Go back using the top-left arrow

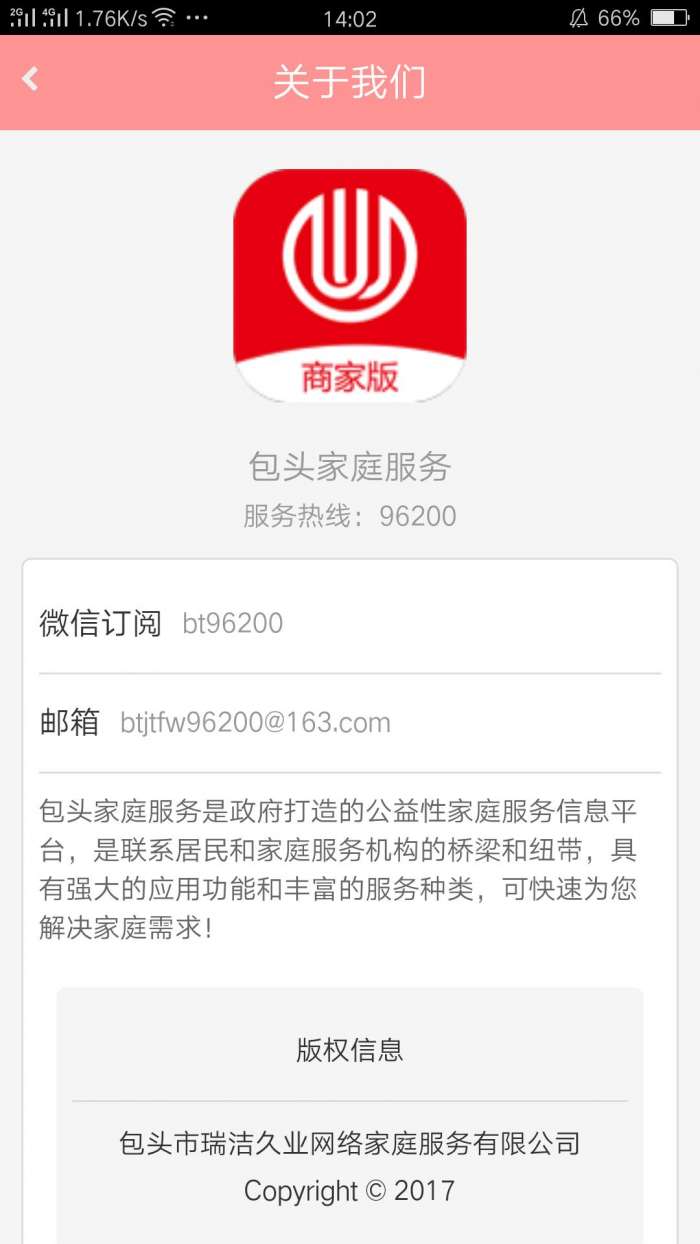30,79
